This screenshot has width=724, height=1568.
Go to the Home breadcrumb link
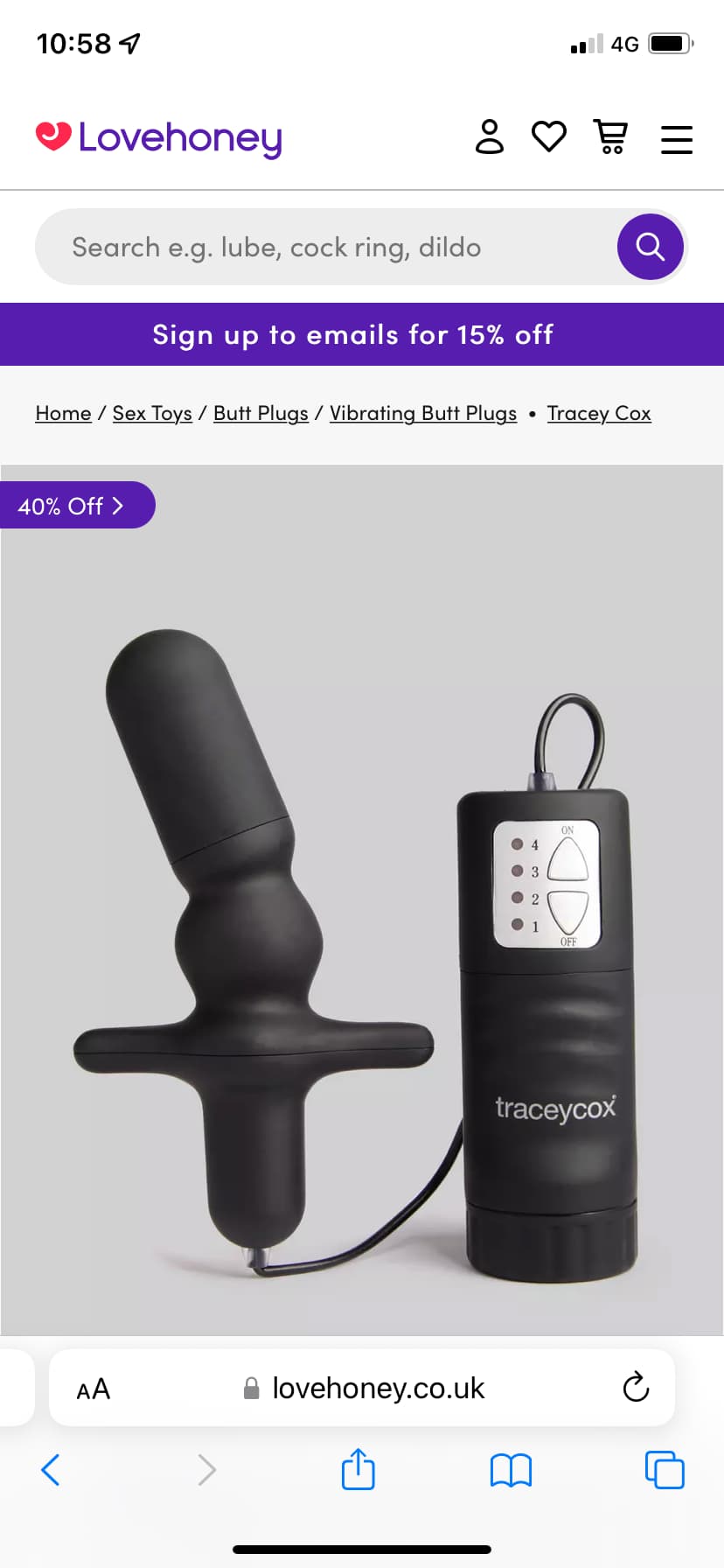[63, 413]
